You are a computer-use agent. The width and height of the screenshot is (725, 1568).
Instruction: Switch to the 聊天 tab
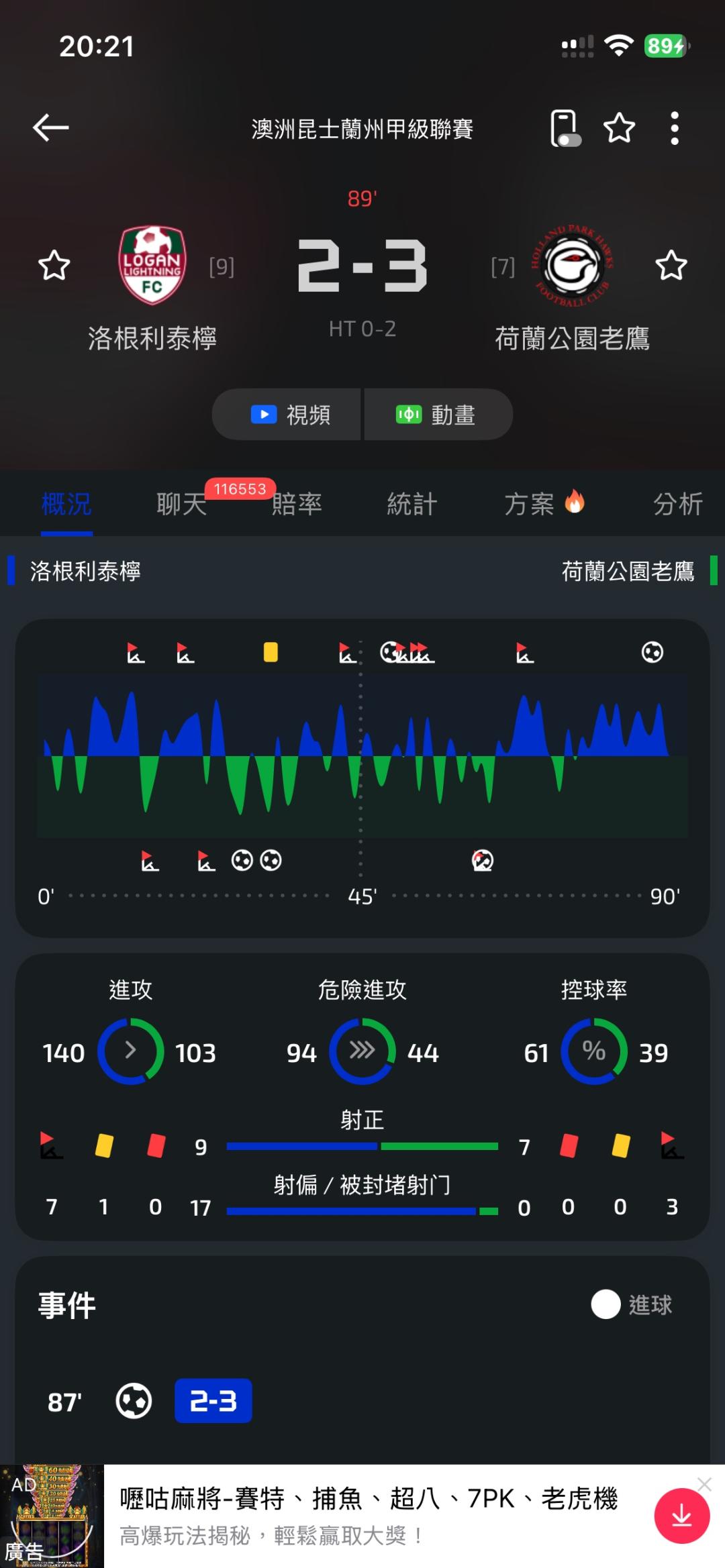click(x=182, y=504)
